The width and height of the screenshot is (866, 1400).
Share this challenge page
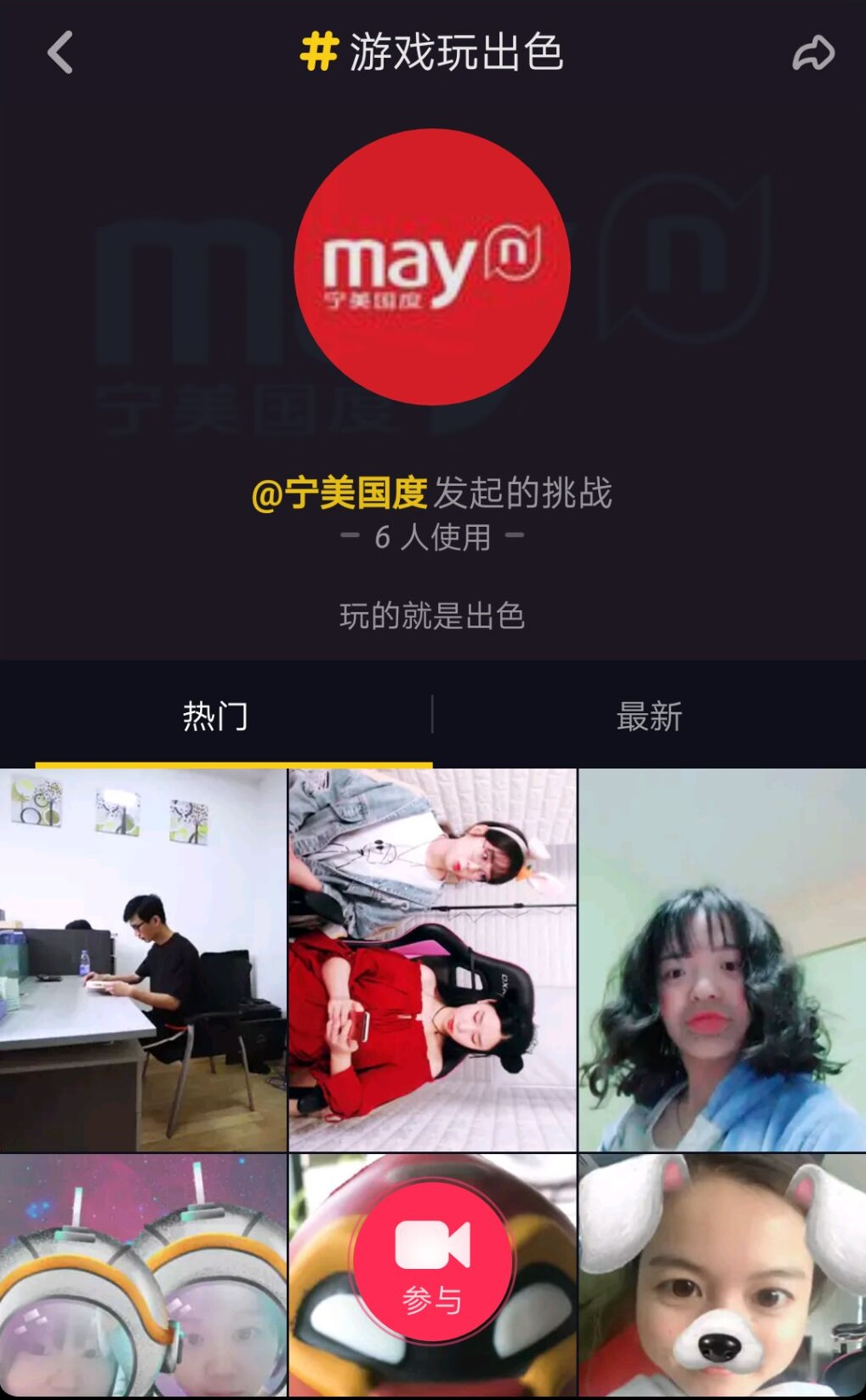point(813,53)
